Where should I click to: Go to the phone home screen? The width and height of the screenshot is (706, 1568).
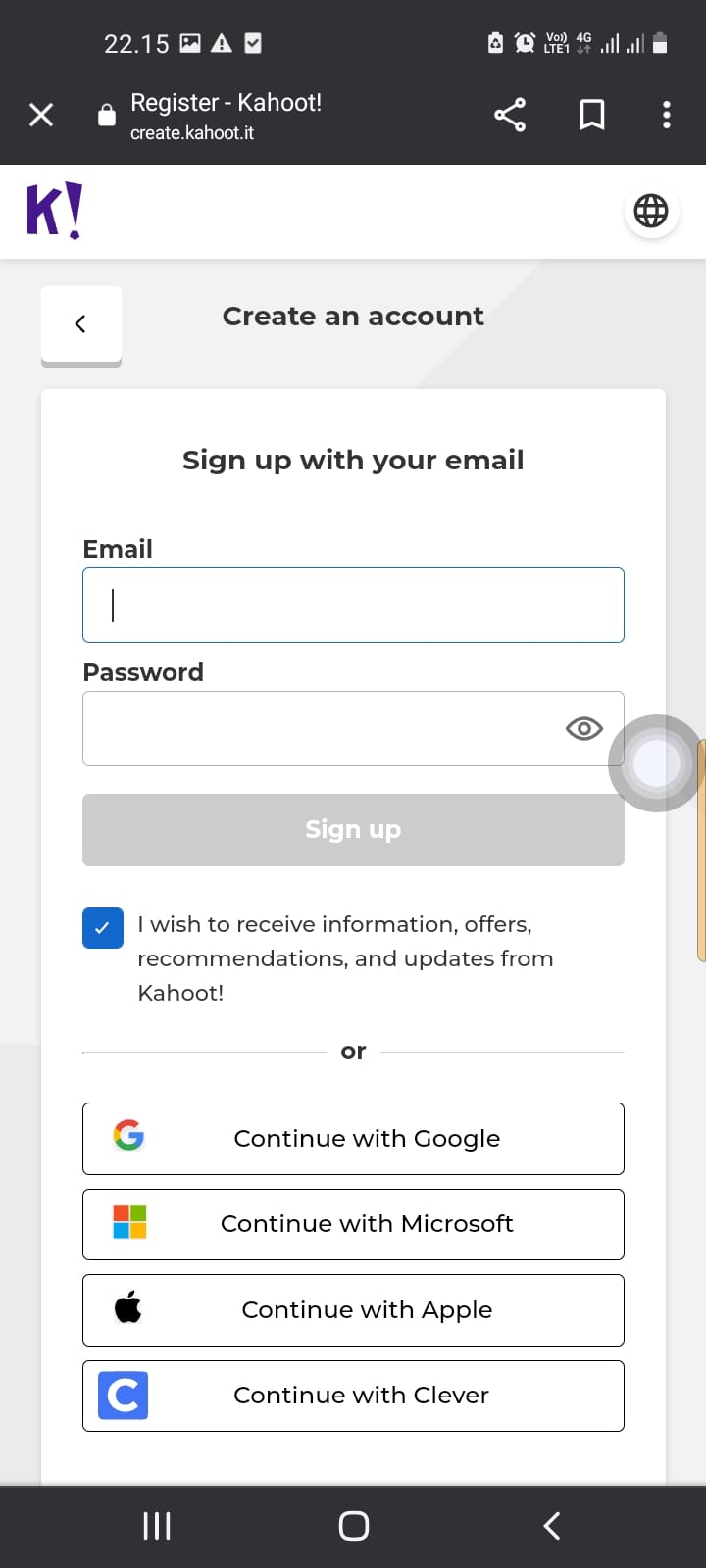(x=354, y=1526)
